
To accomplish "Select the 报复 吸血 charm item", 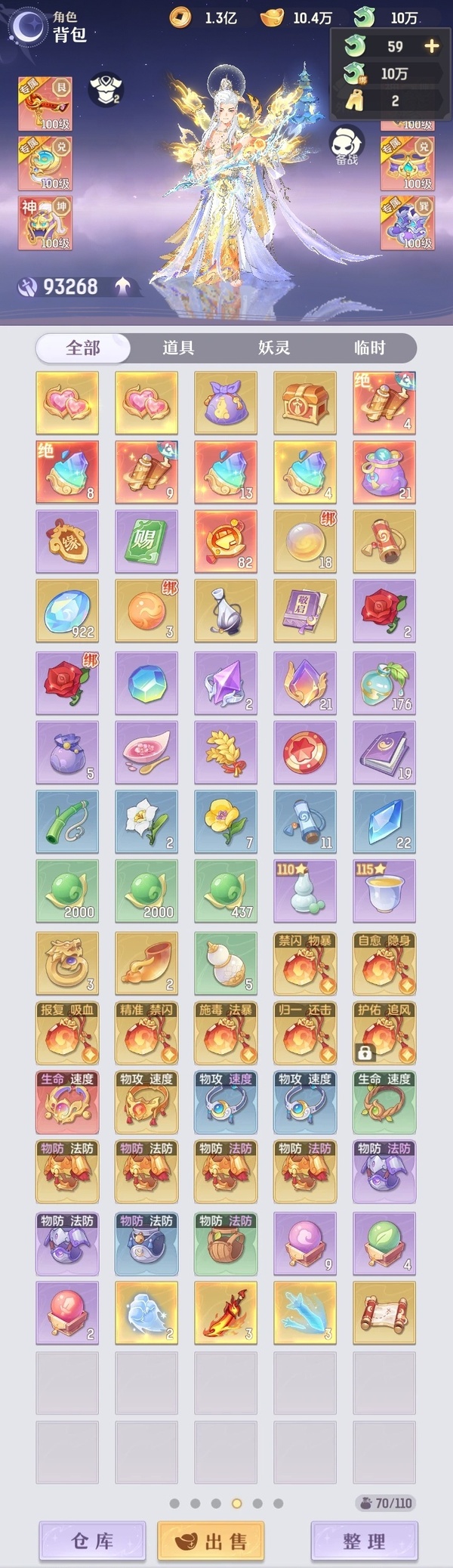I will 67,1033.
